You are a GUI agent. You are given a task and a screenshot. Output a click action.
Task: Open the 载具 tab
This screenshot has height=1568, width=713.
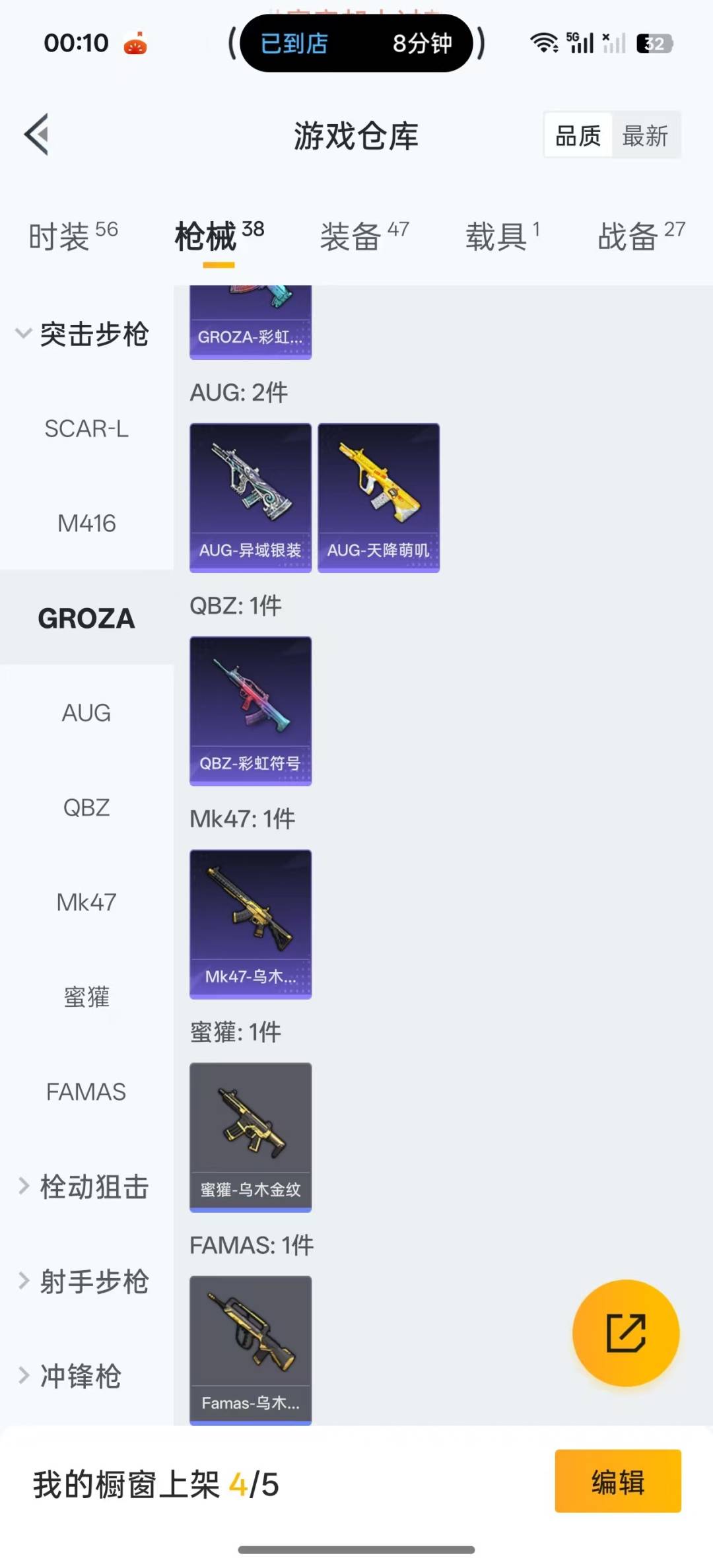tap(502, 236)
